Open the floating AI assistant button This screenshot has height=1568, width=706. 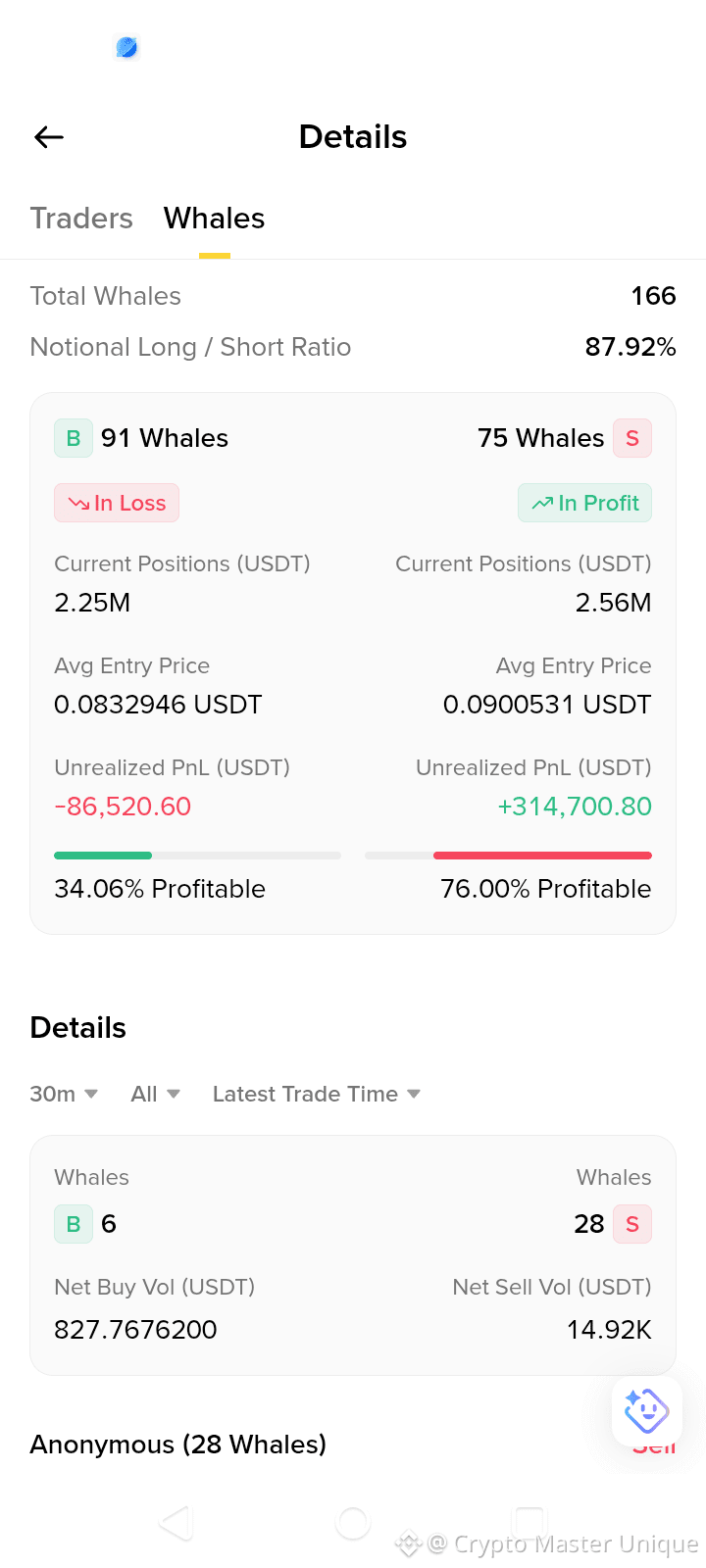(647, 1411)
